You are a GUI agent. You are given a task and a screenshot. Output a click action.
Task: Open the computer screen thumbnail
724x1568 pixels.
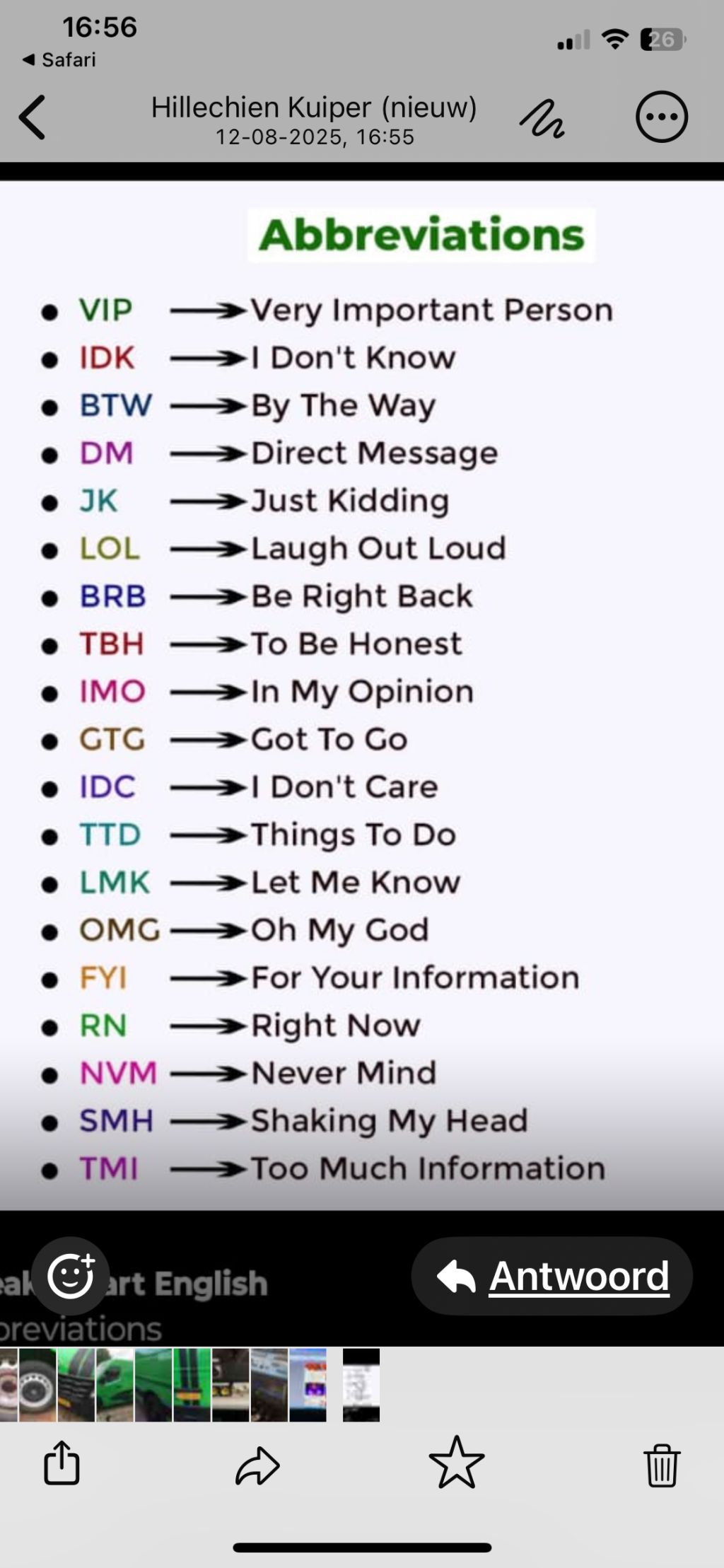[308, 1385]
